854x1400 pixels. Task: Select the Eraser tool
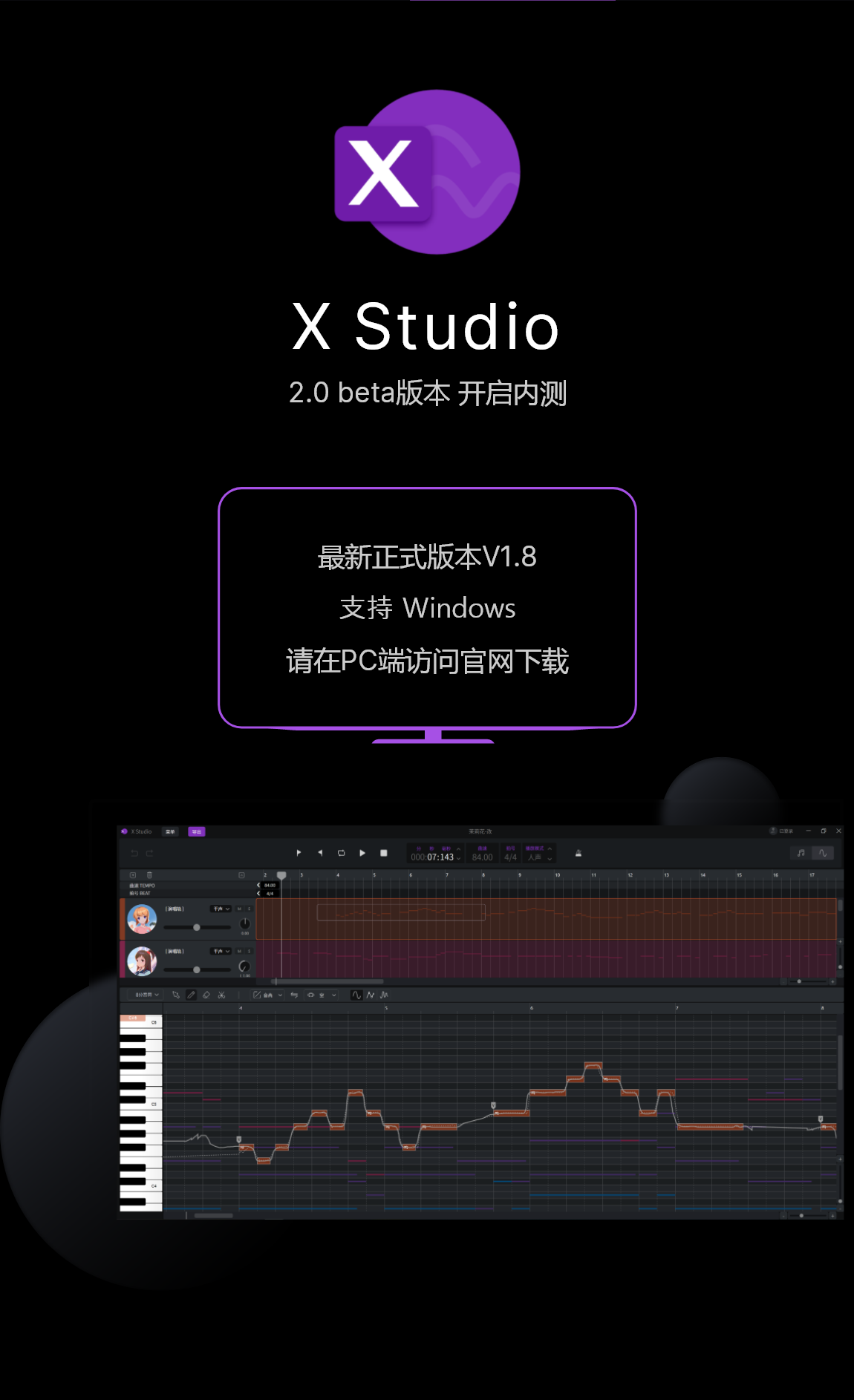[x=206, y=995]
